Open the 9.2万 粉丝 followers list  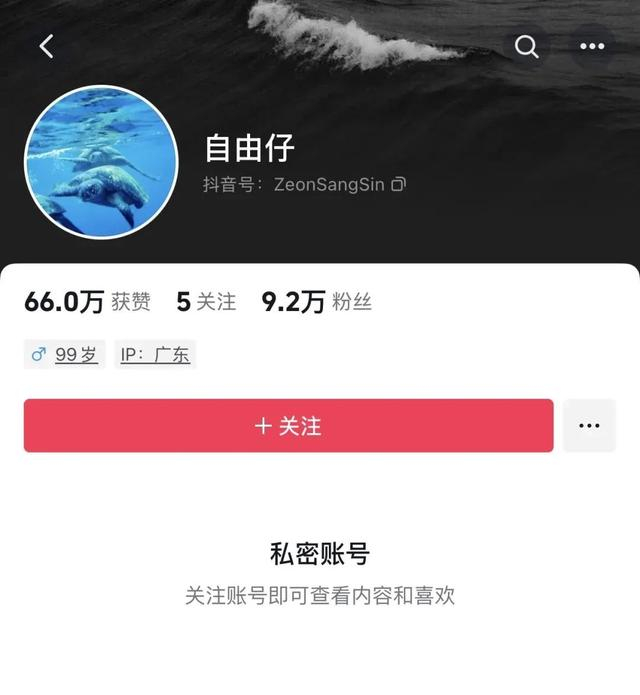click(x=316, y=302)
